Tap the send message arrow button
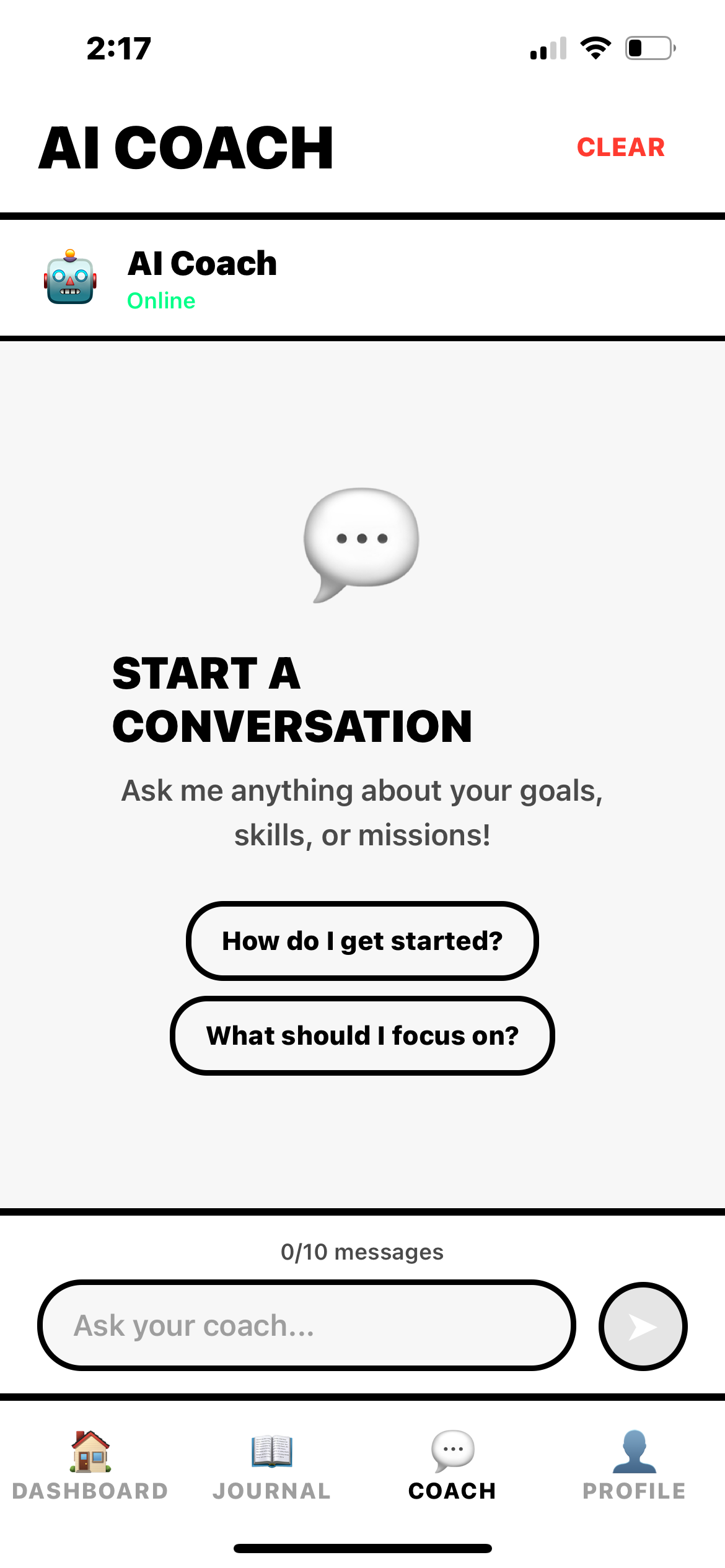Screen dimensions: 725x1568 (643, 1326)
